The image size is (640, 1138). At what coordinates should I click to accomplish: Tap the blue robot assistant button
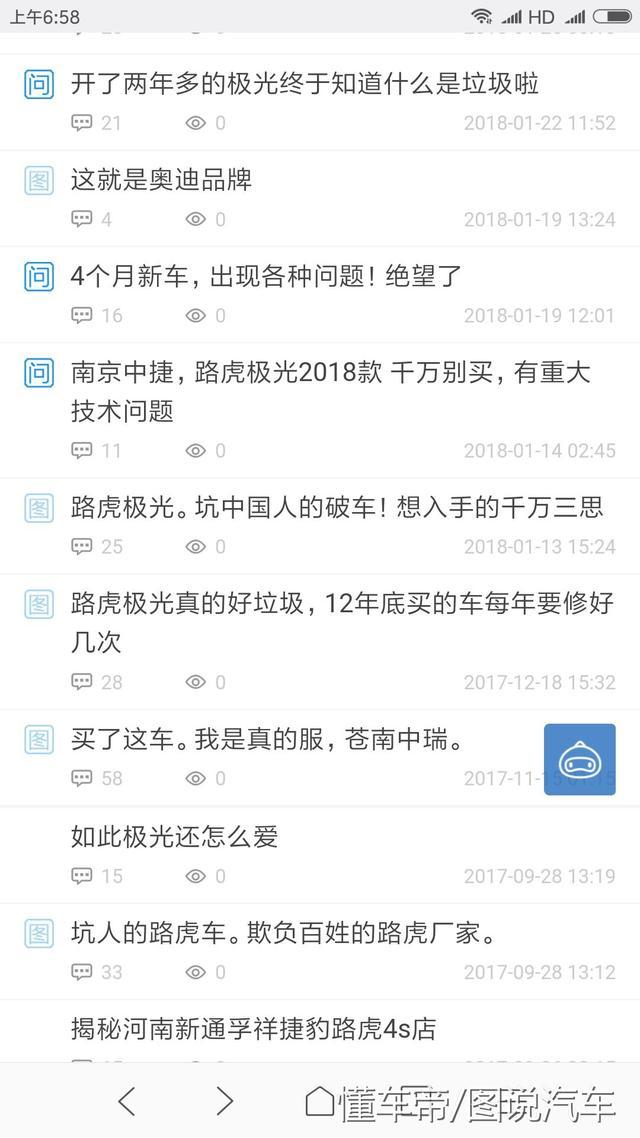[x=580, y=759]
